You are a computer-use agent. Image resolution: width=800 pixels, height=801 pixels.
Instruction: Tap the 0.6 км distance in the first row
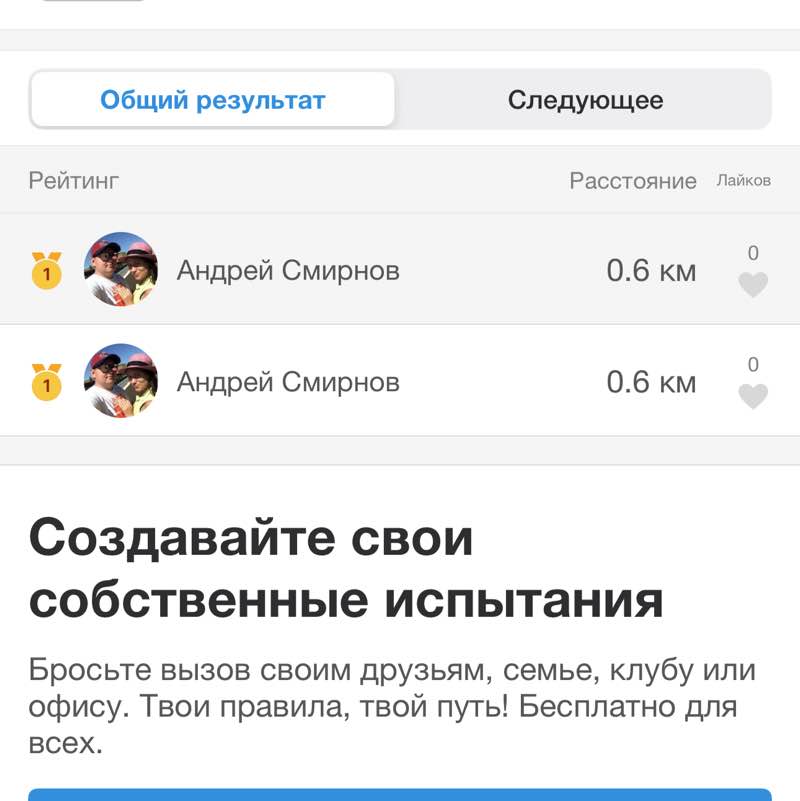point(652,270)
